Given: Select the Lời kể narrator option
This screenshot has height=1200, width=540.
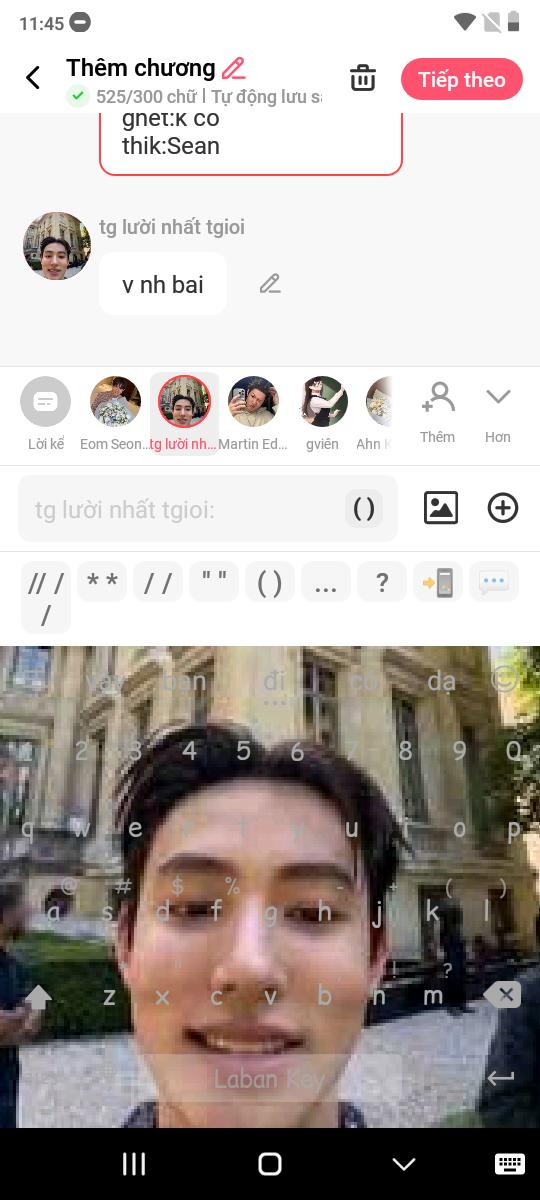Looking at the screenshot, I should point(46,414).
